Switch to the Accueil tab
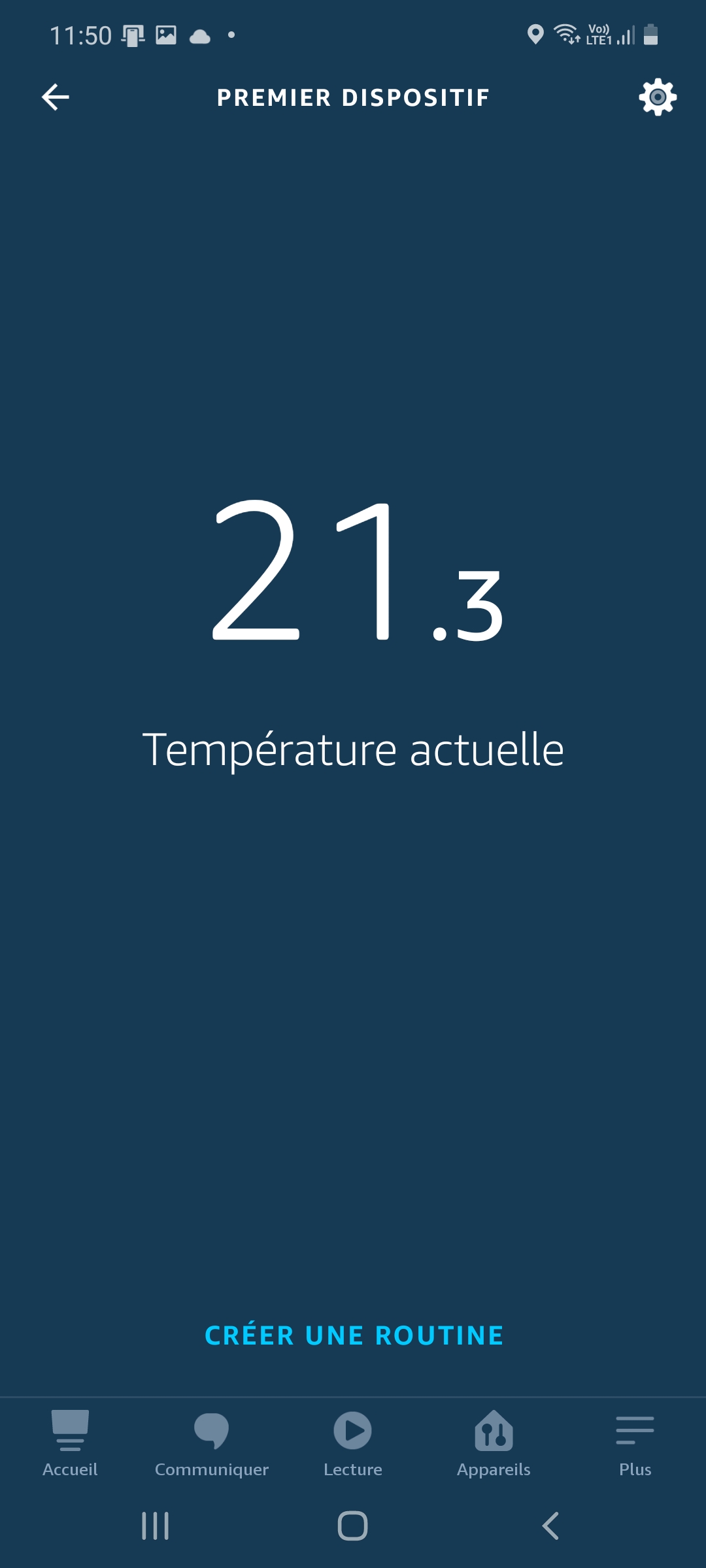Viewport: 706px width, 1568px height. (x=70, y=1444)
